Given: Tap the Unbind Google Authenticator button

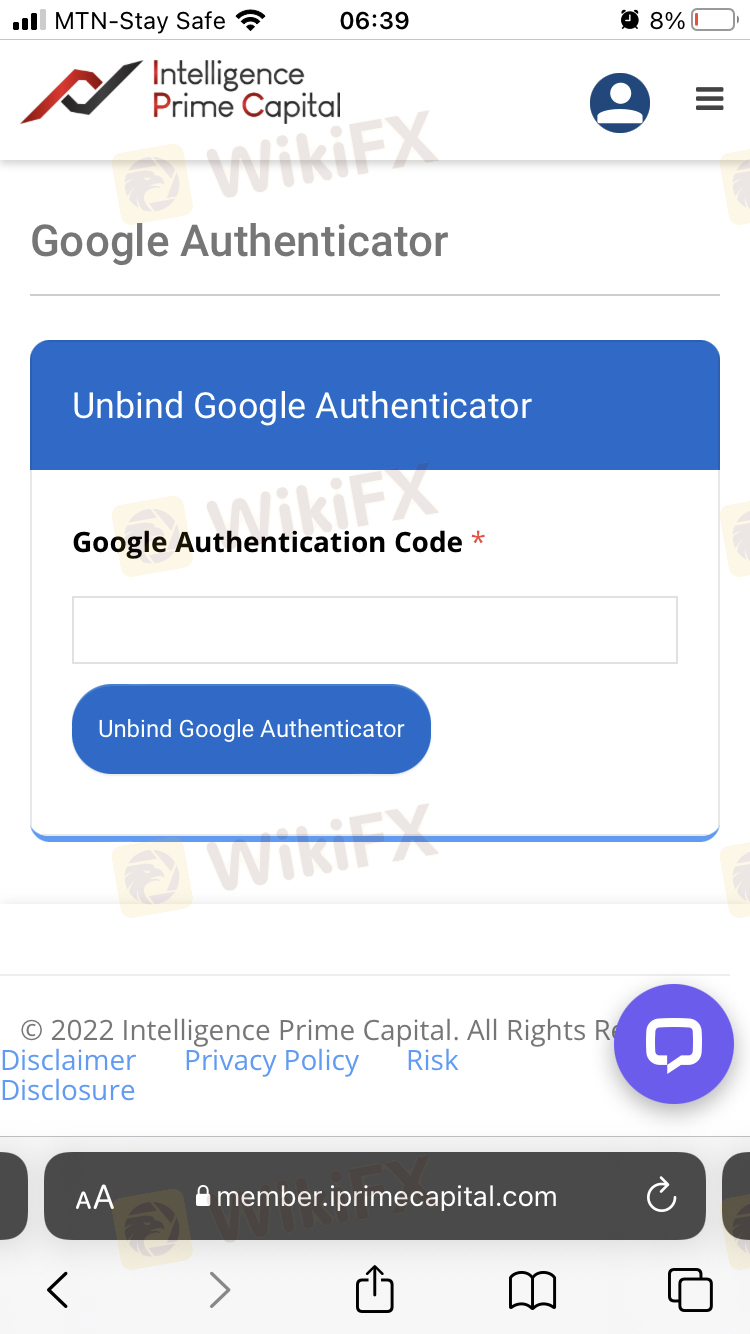Looking at the screenshot, I should 251,729.
